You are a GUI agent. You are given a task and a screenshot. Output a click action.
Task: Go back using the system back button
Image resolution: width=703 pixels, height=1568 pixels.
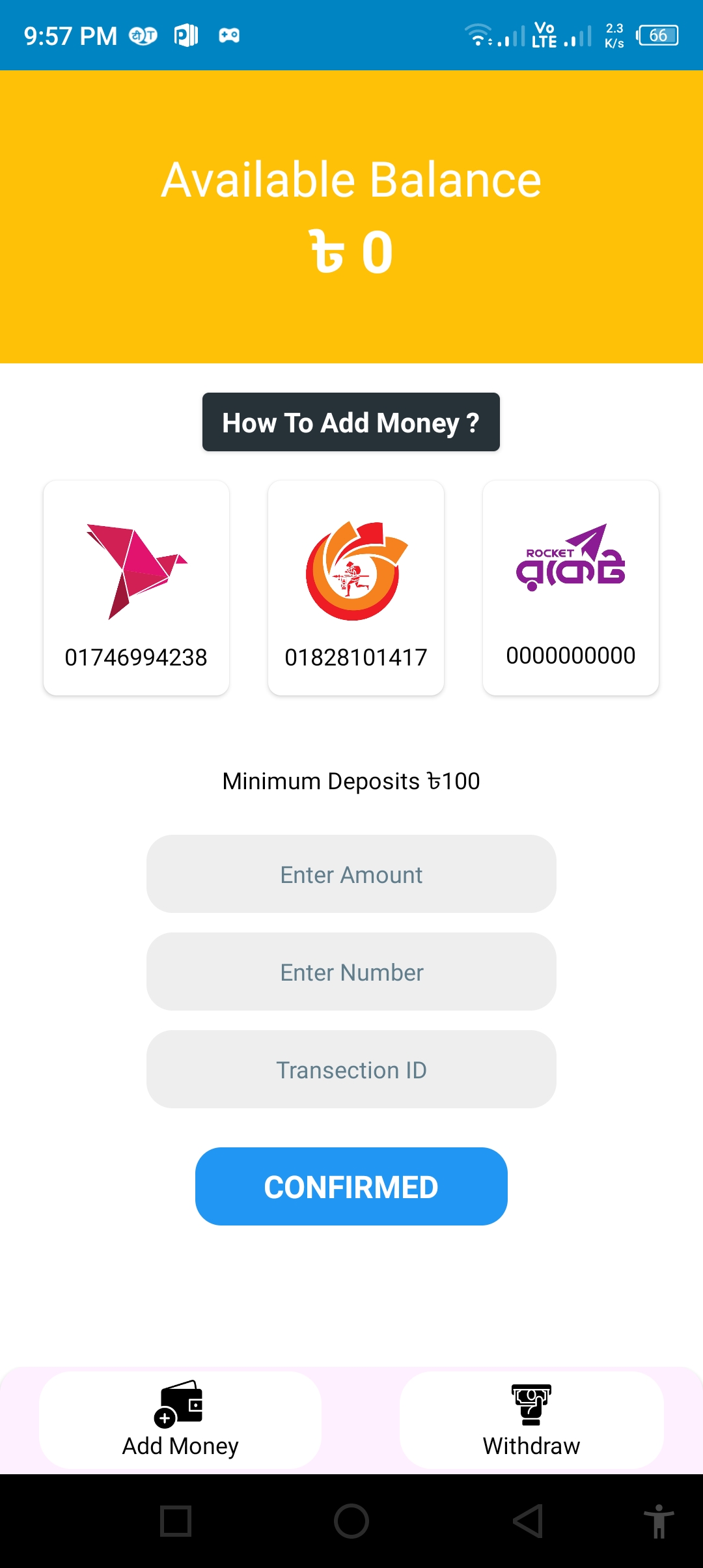click(x=527, y=1521)
